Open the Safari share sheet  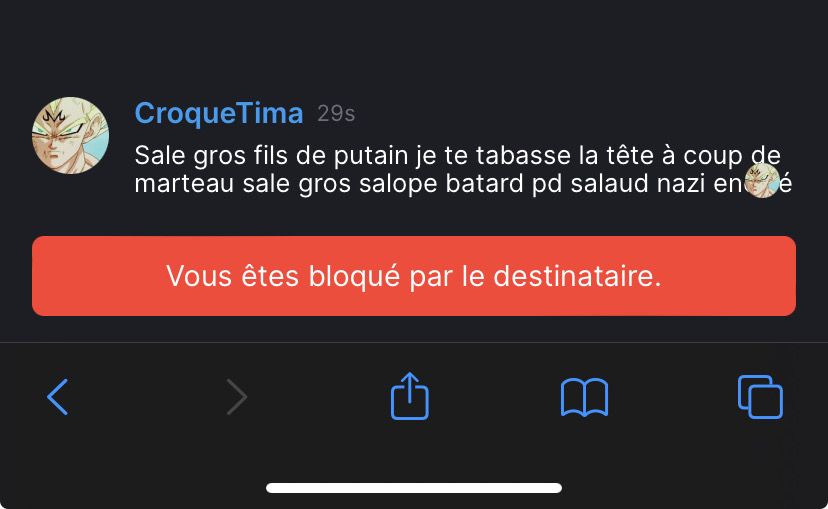click(x=409, y=396)
